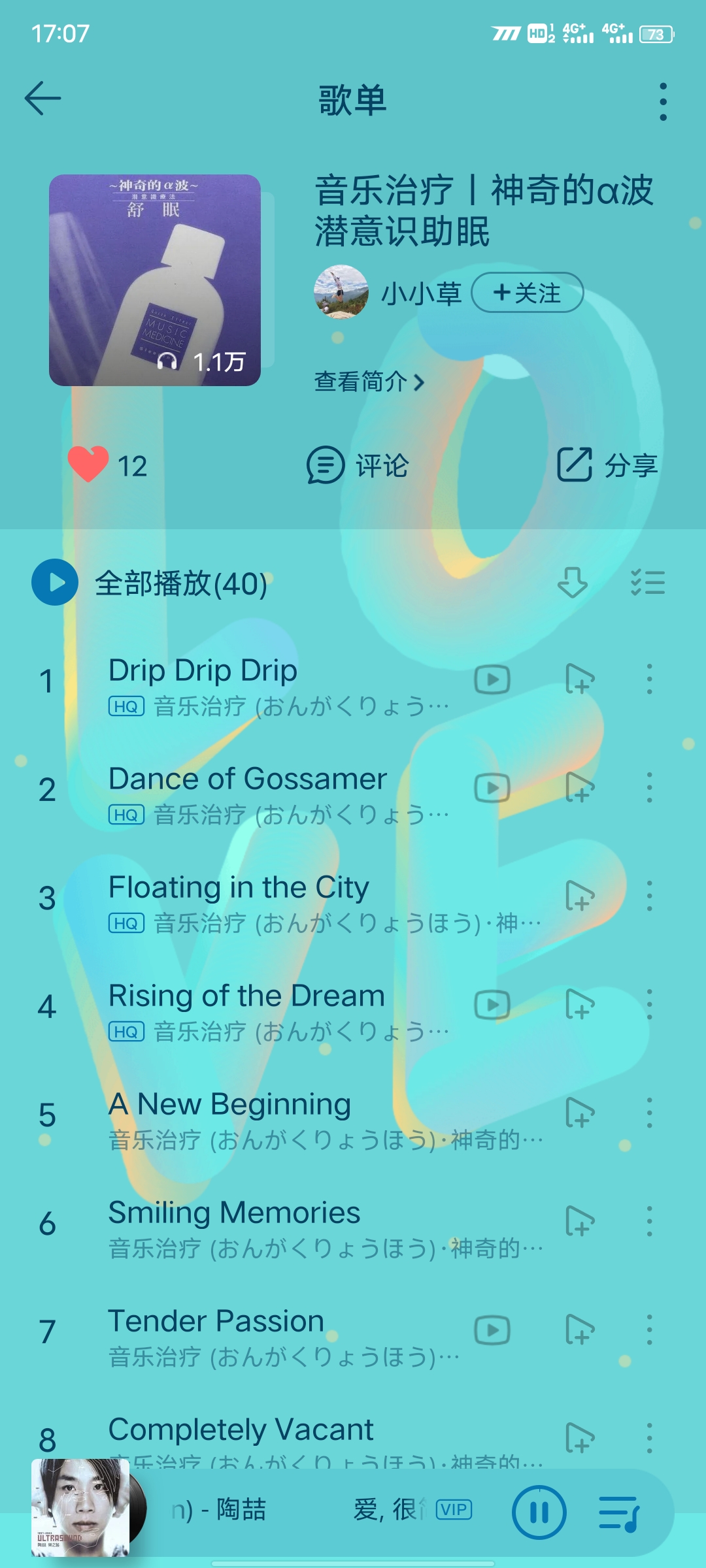Pause the current song in the mini player
The width and height of the screenshot is (706, 1568).
(x=539, y=1512)
